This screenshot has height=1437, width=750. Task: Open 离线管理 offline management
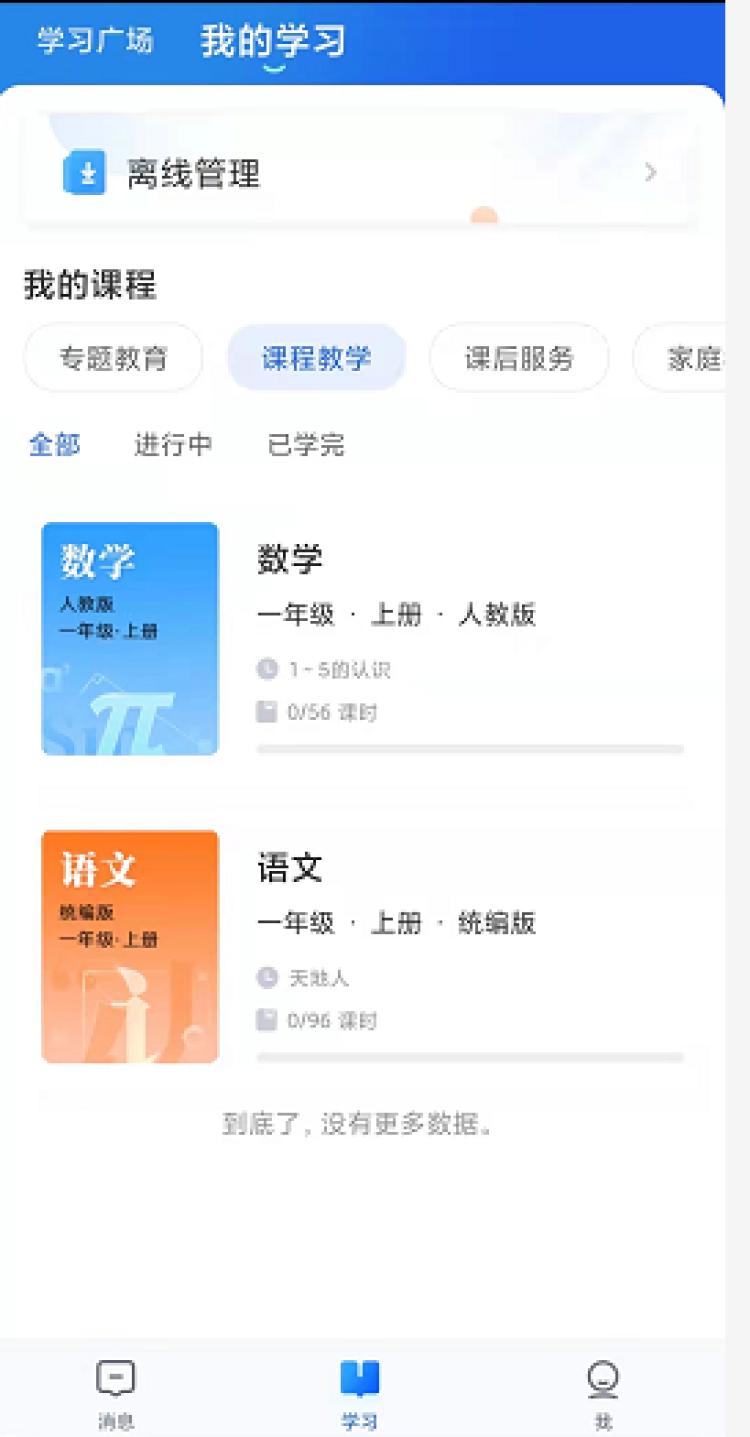[360, 174]
